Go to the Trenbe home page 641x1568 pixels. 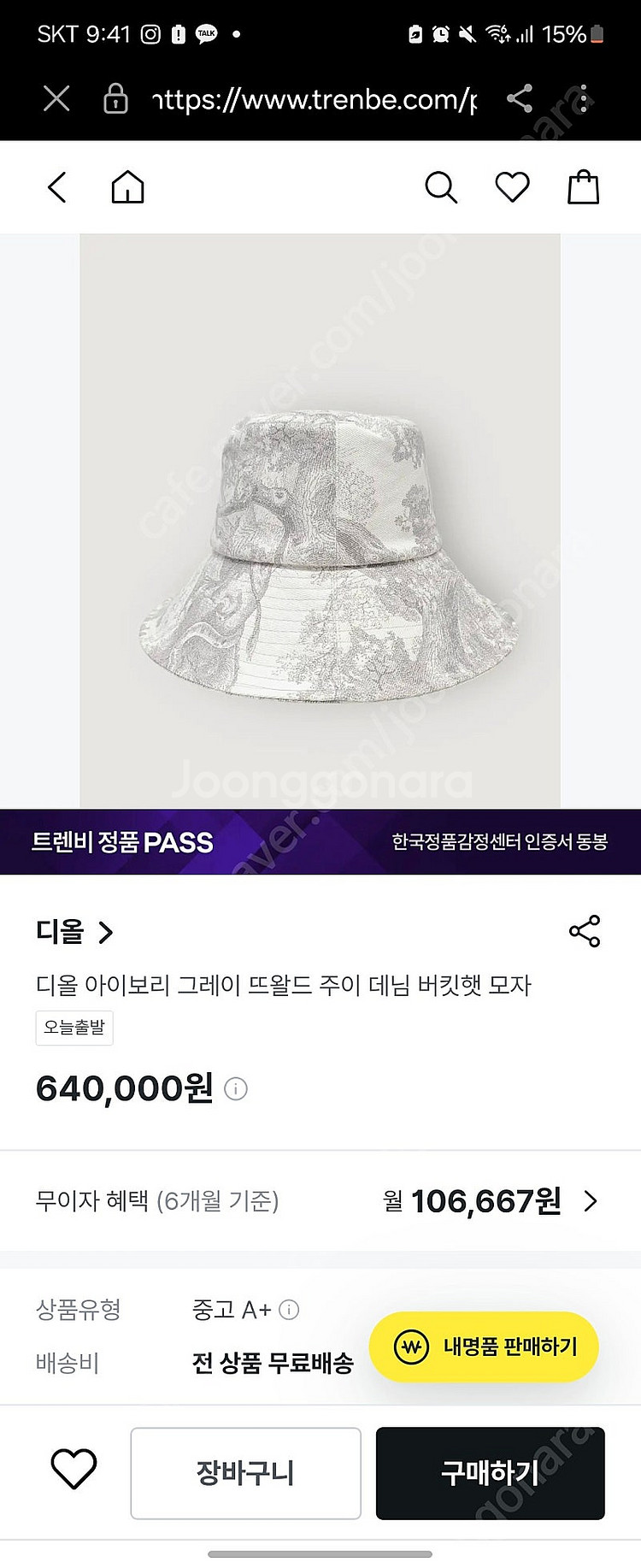coord(127,187)
